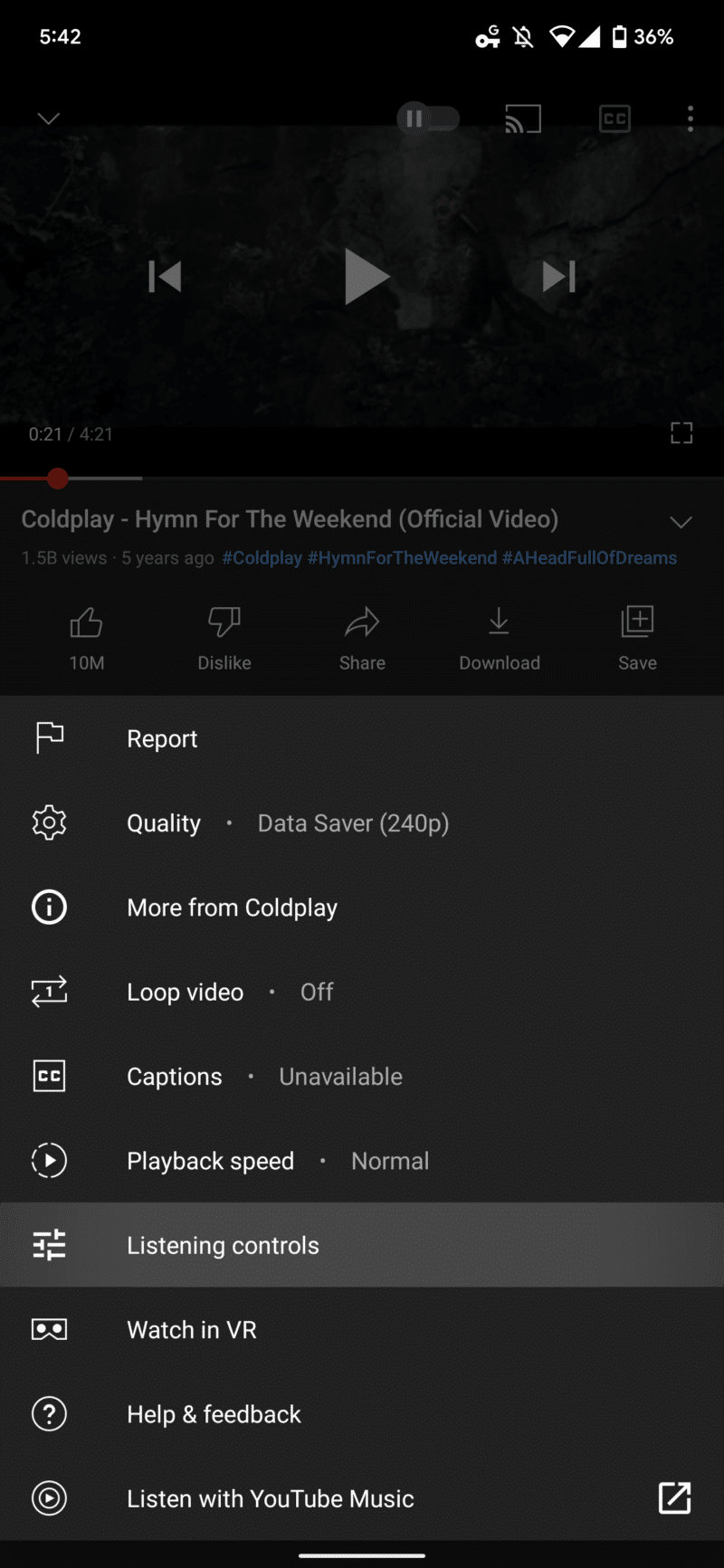724x1568 pixels.
Task: Expand the video description chevron
Action: tap(681, 522)
